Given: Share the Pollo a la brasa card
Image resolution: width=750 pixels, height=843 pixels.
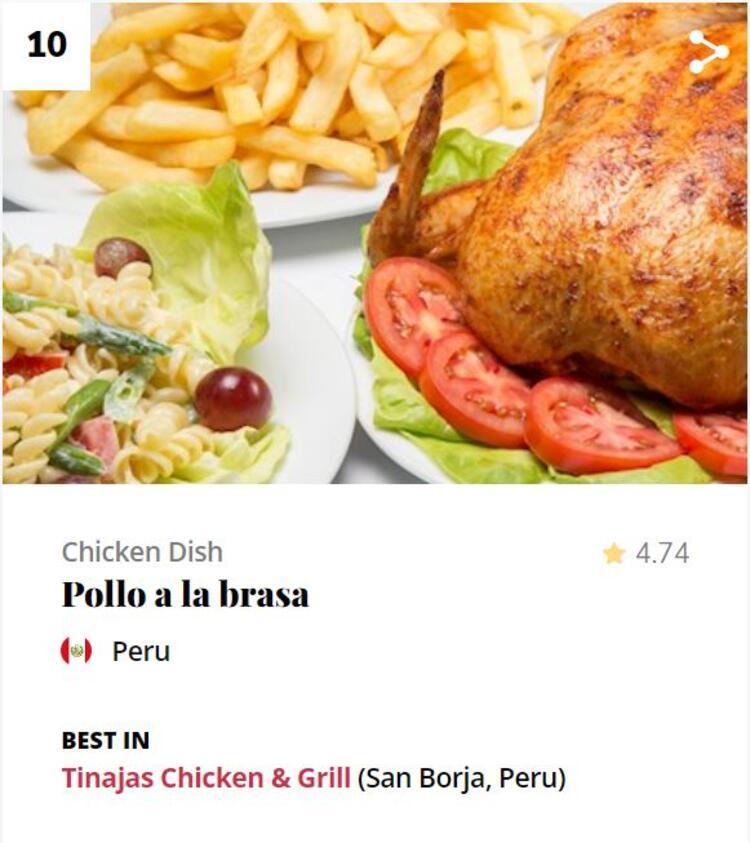Looking at the screenshot, I should pos(707,52).
